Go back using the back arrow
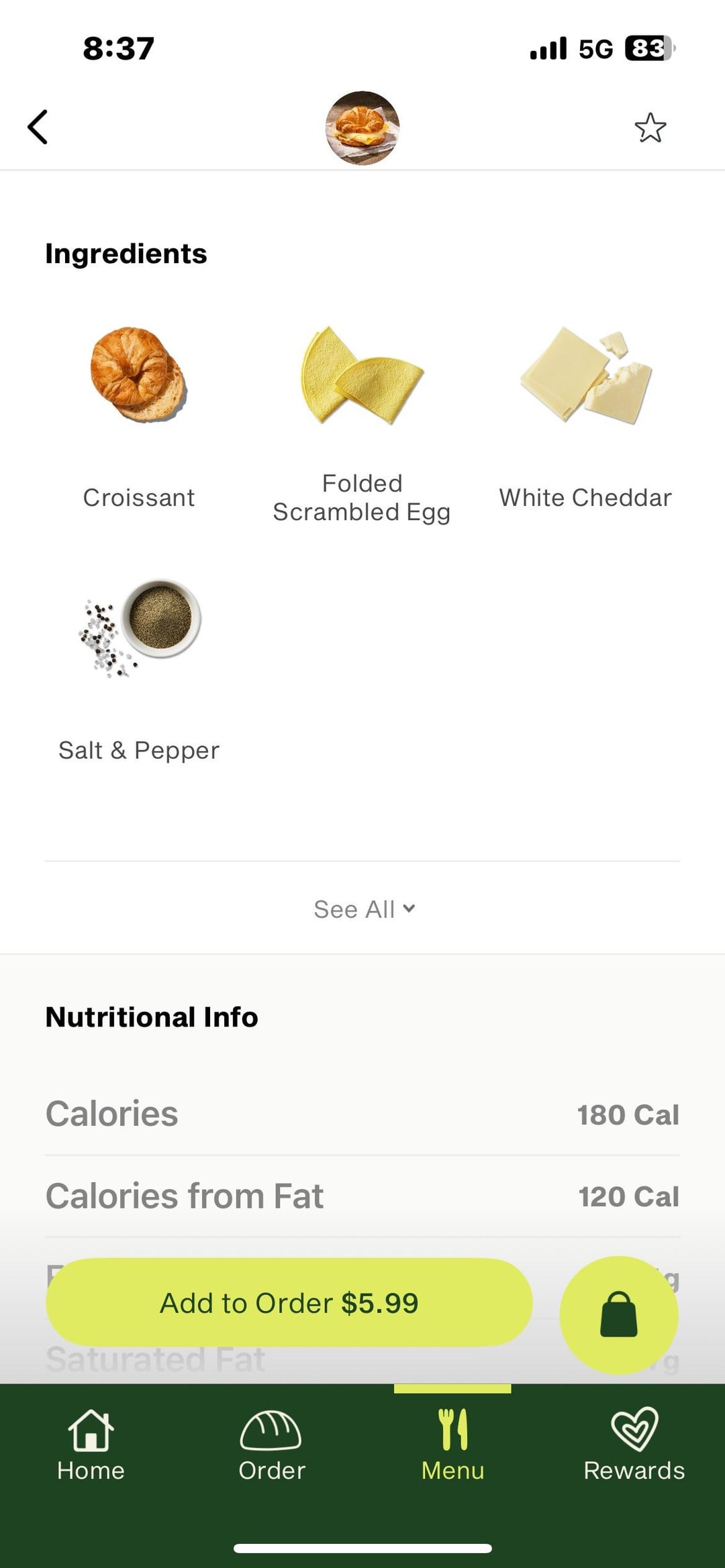This screenshot has height=1568, width=725. tap(38, 127)
